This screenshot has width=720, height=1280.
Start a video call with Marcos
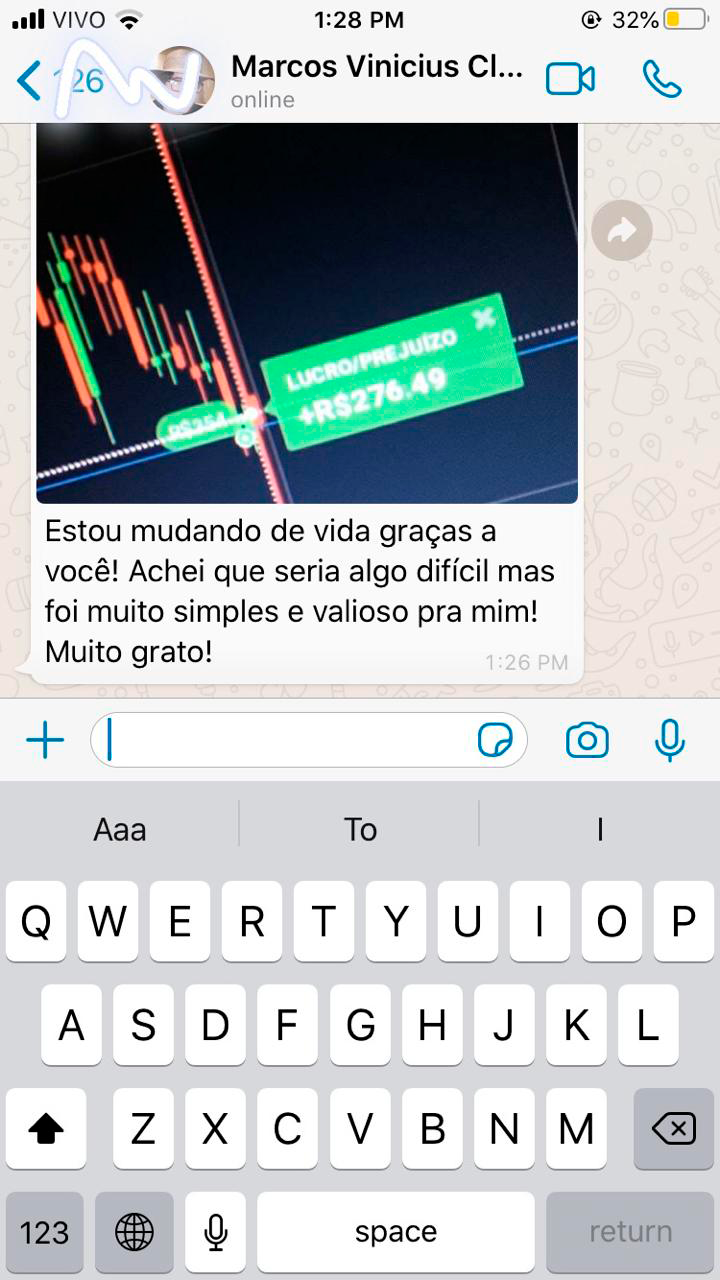coord(570,80)
